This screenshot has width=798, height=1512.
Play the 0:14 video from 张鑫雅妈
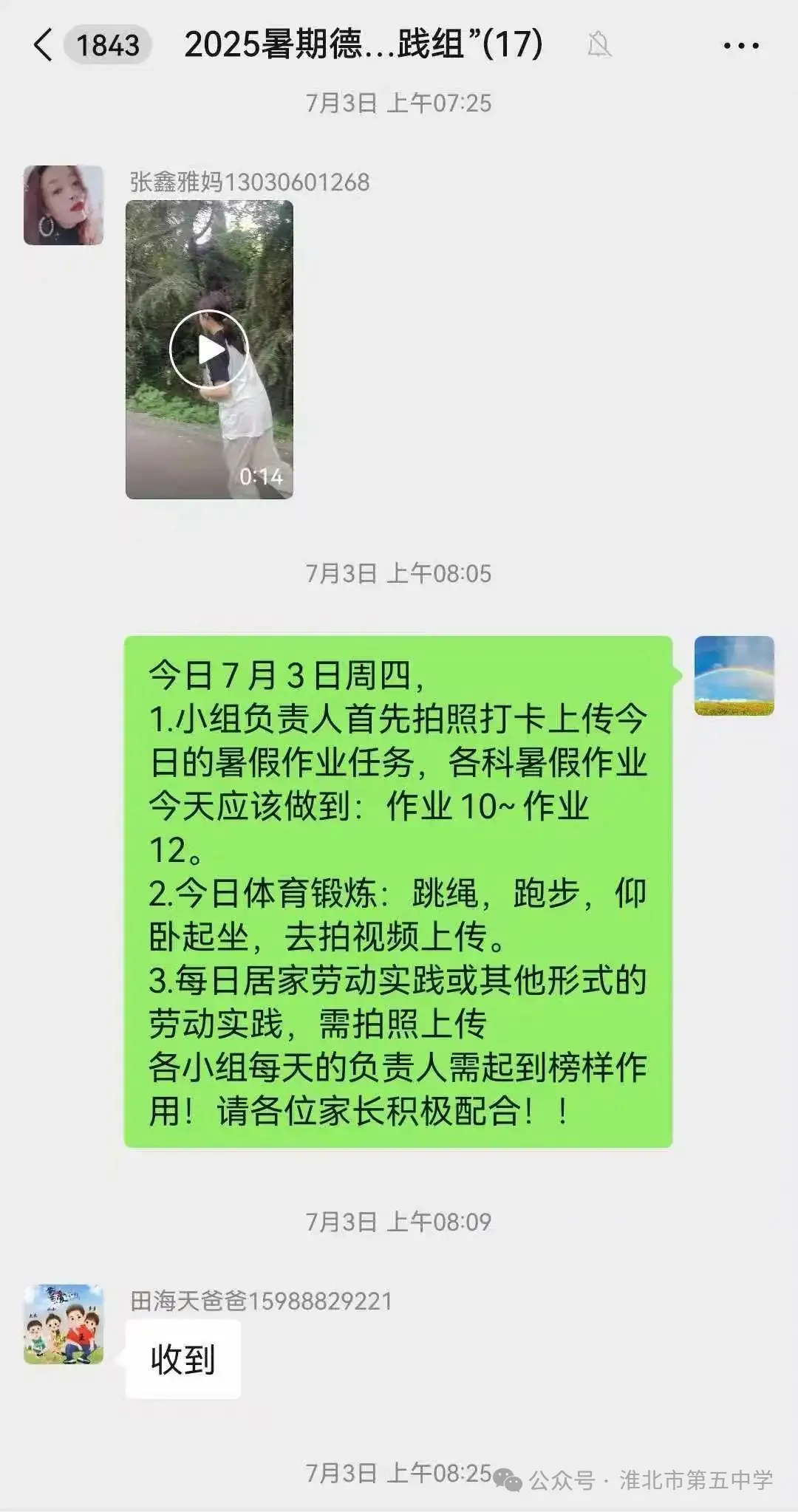coord(209,349)
